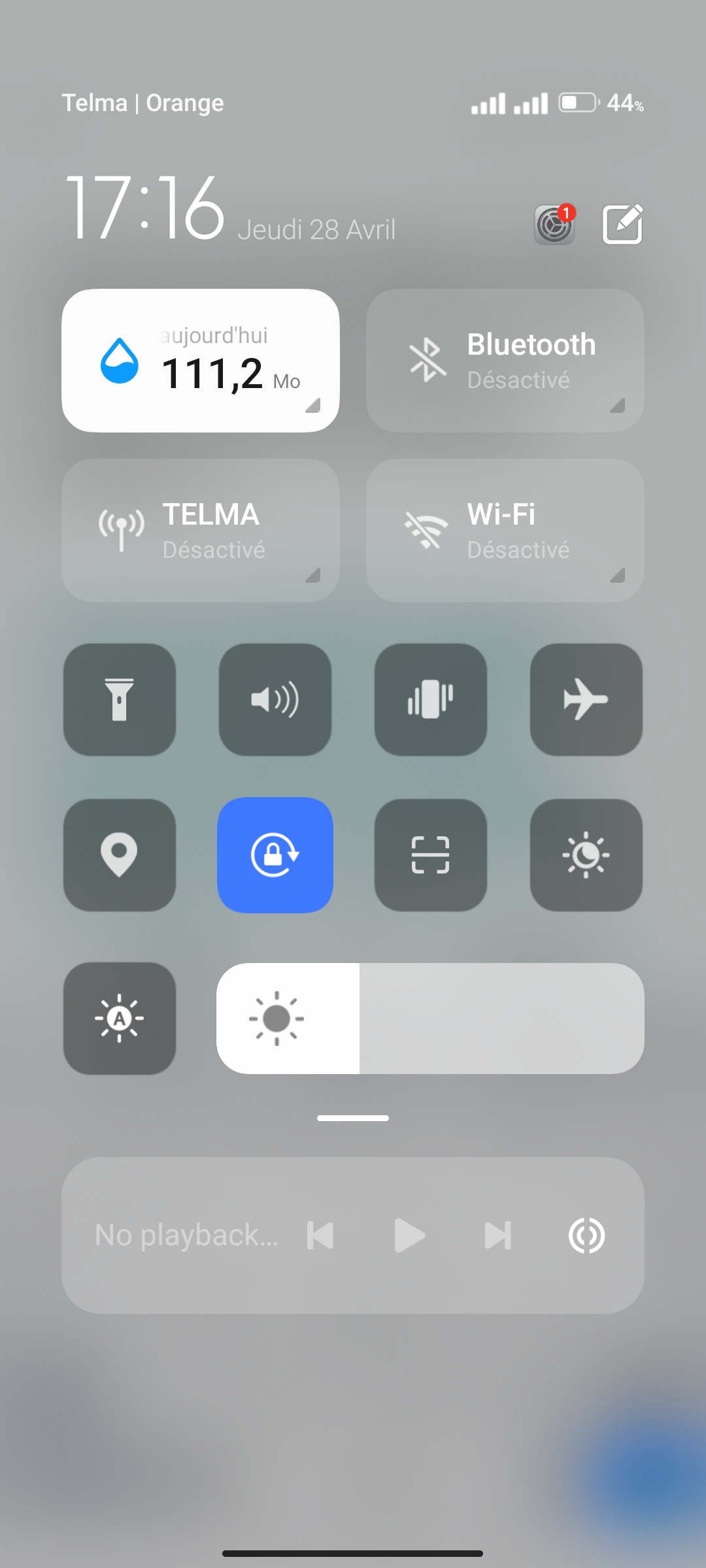Turn on Wi-Fi
This screenshot has width=706, height=1568.
click(505, 531)
